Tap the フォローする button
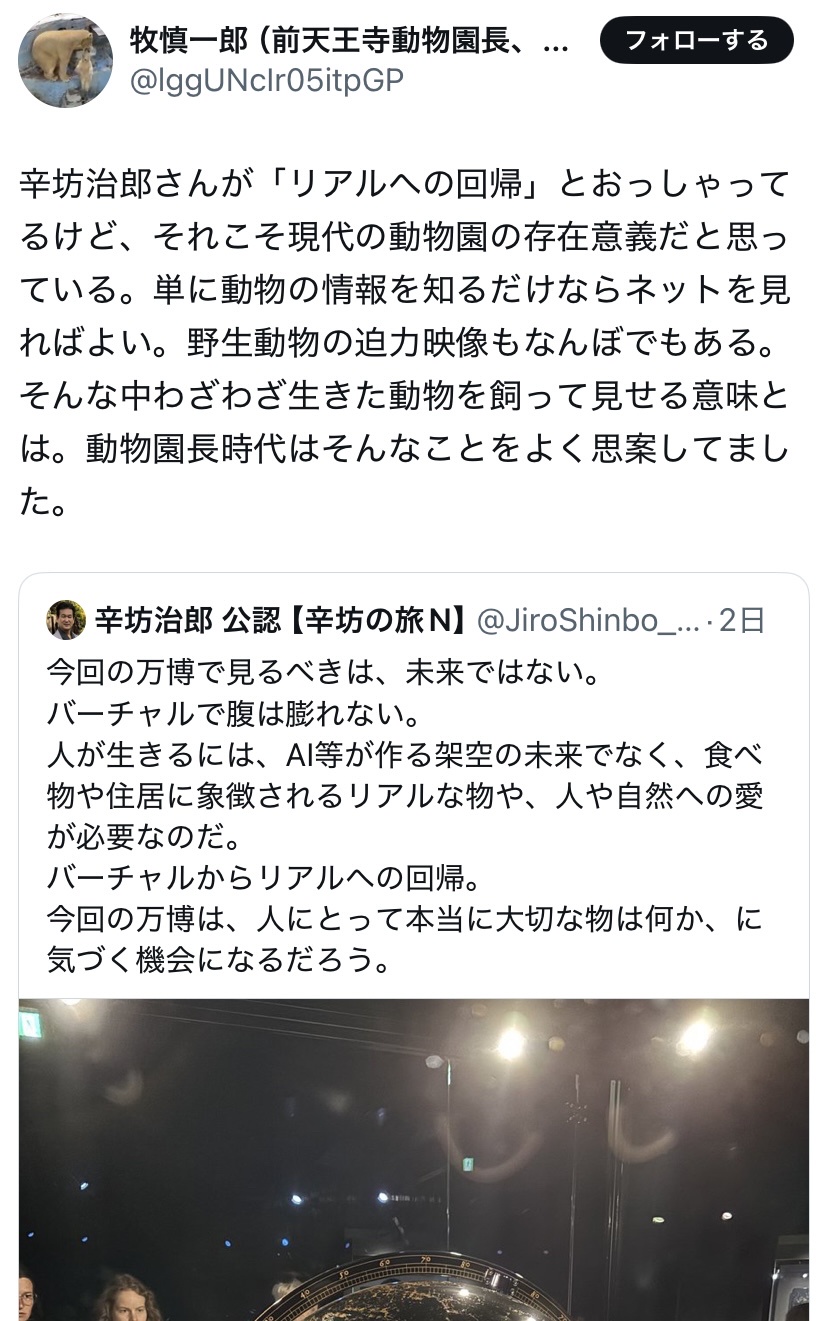This screenshot has width=828, height=1321. pos(696,40)
